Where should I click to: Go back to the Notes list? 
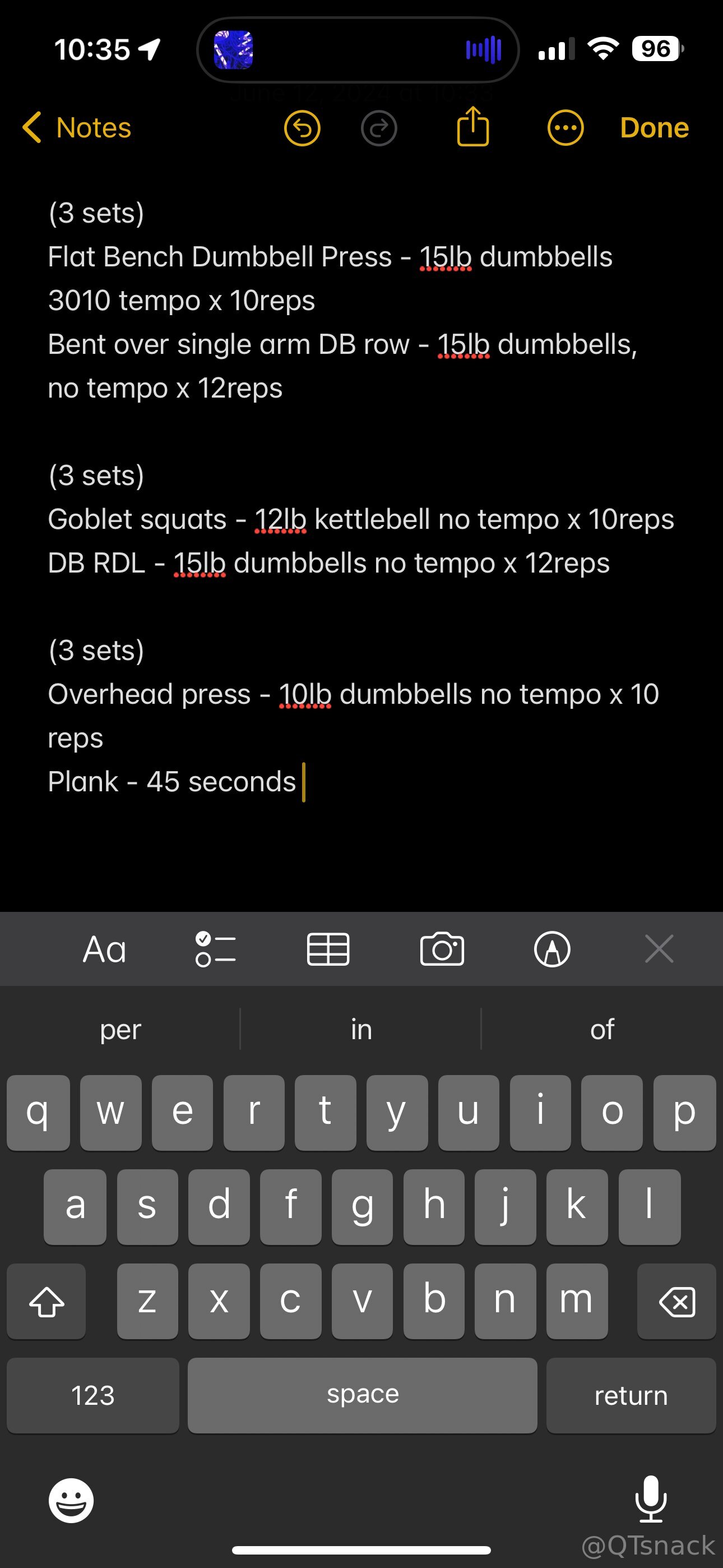point(77,128)
